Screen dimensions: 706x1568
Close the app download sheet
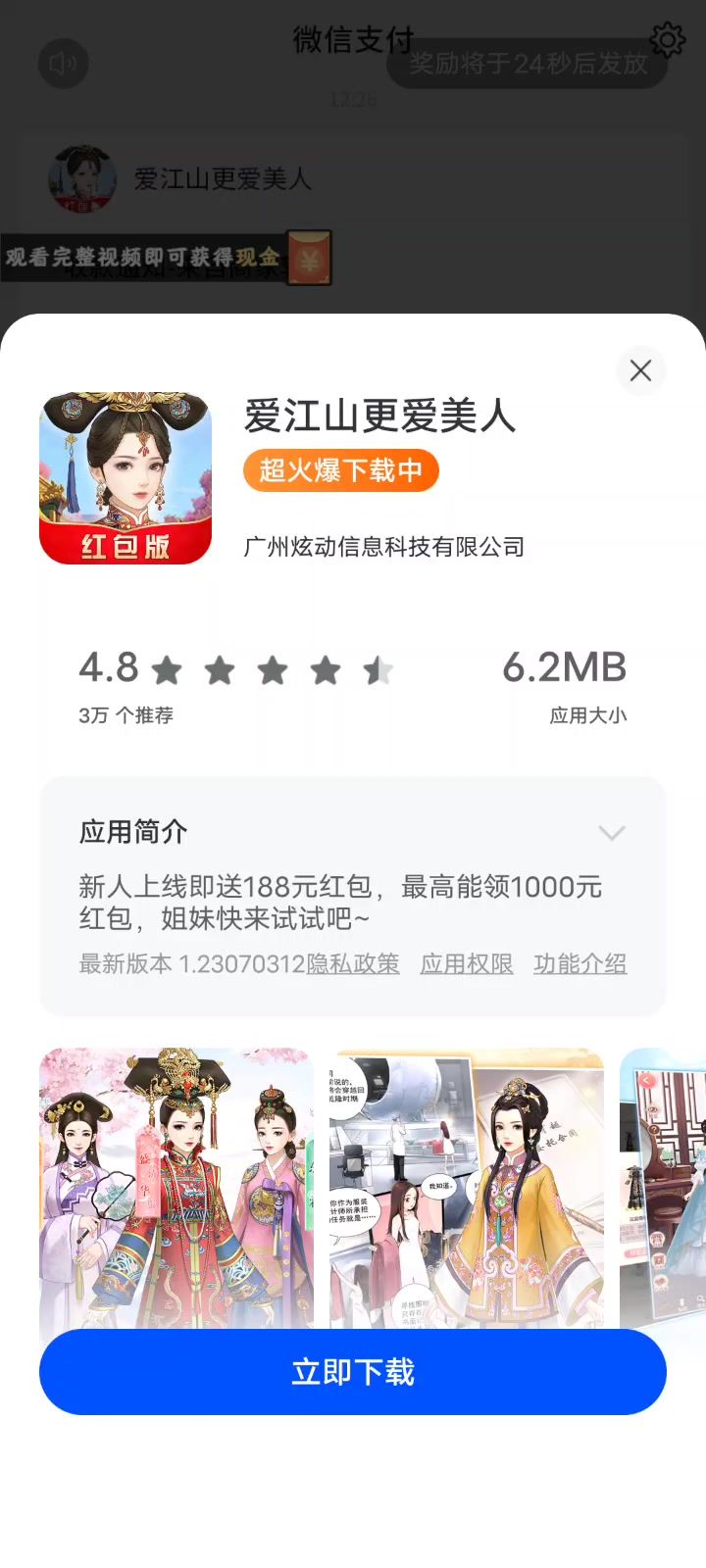click(x=640, y=370)
